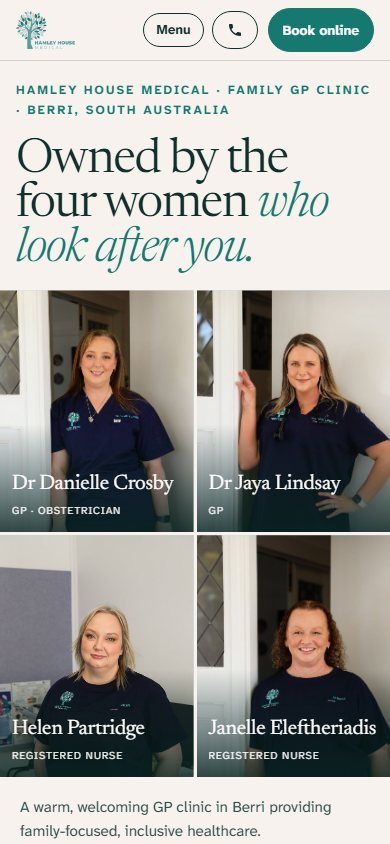Viewport: 390px width, 844px height.
Task: Go to Hamley House Medical home logo
Action: pos(46,31)
